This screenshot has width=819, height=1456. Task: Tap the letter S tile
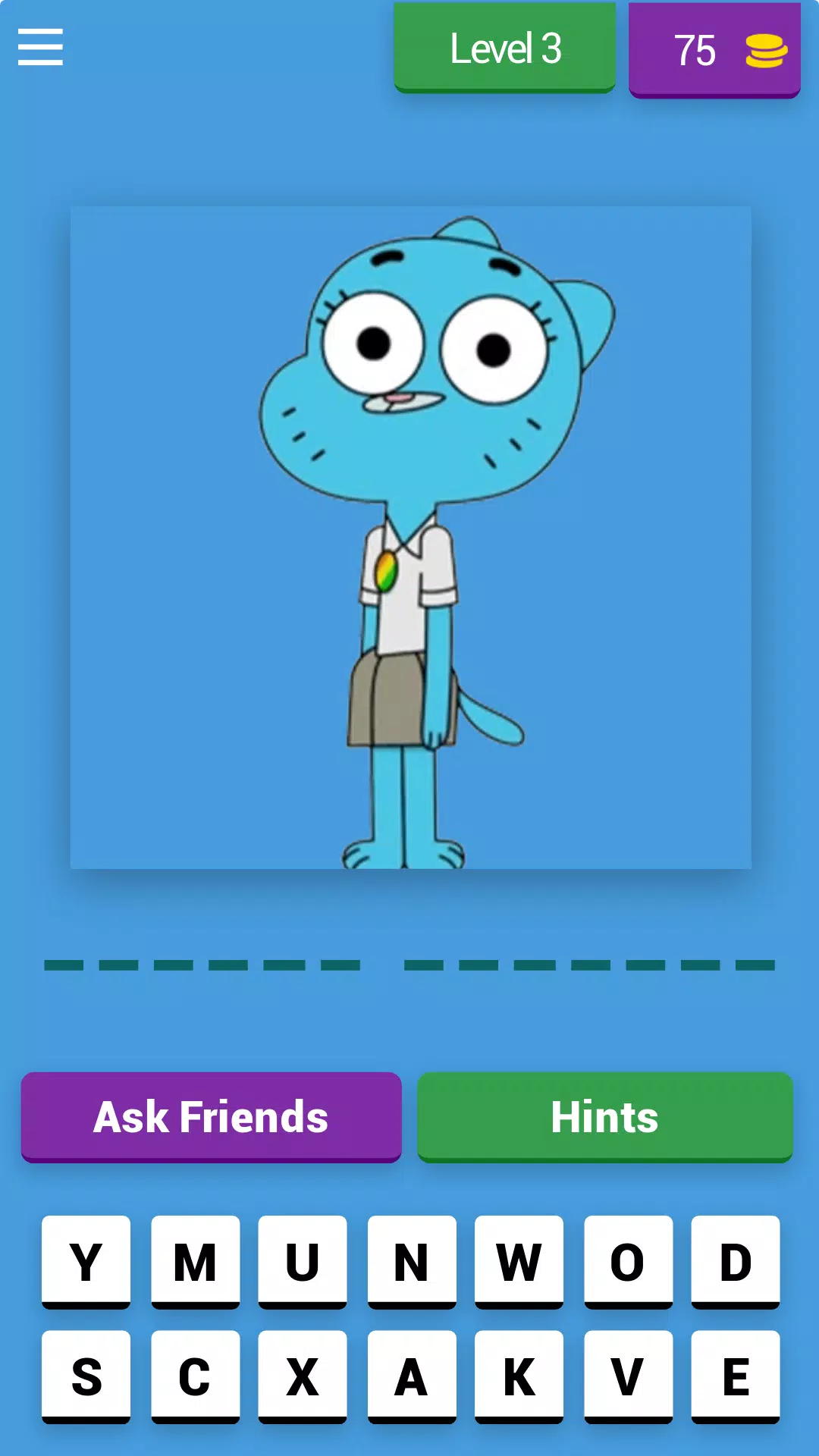click(86, 1376)
